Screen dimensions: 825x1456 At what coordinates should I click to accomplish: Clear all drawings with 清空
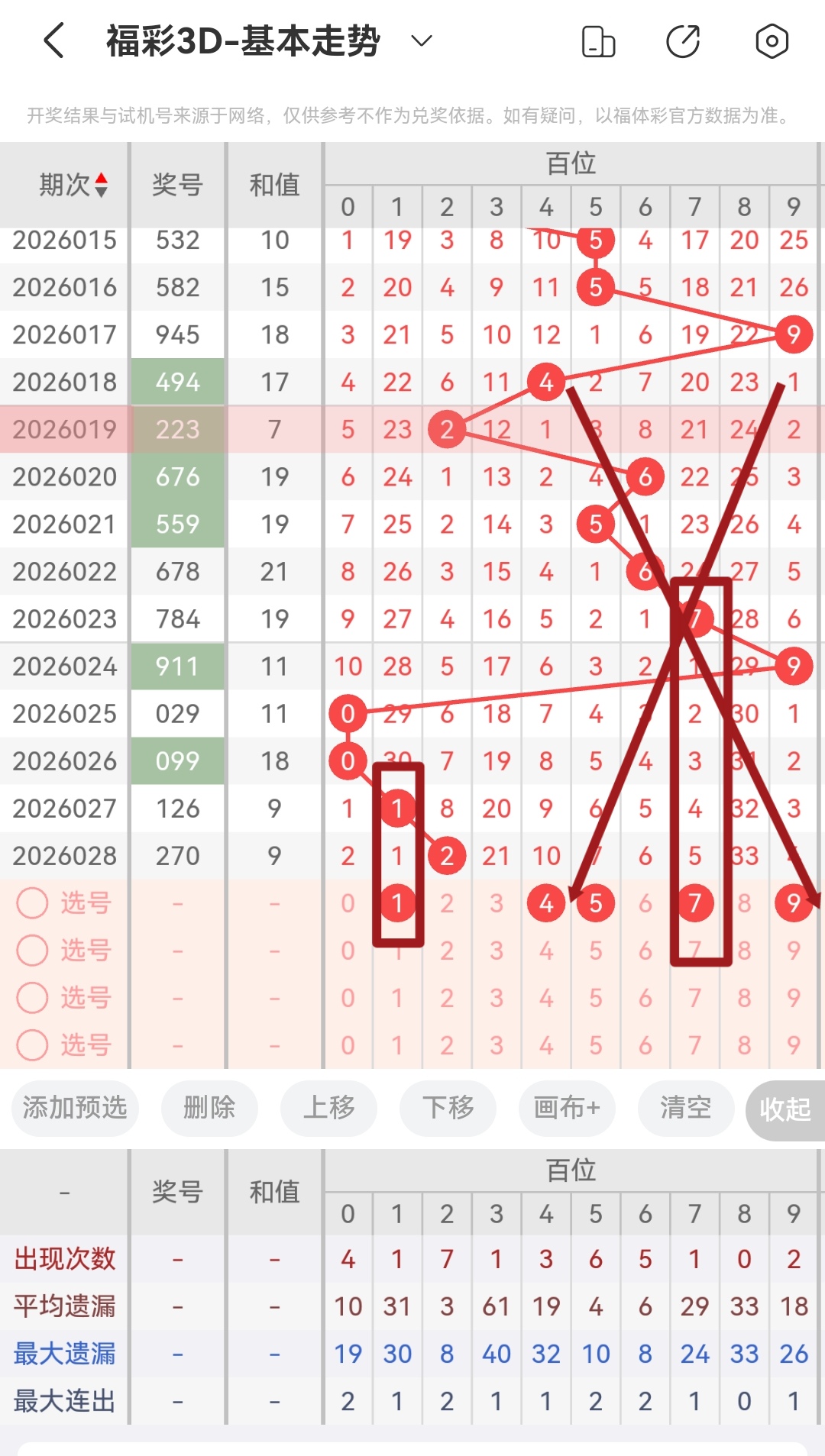(685, 1109)
